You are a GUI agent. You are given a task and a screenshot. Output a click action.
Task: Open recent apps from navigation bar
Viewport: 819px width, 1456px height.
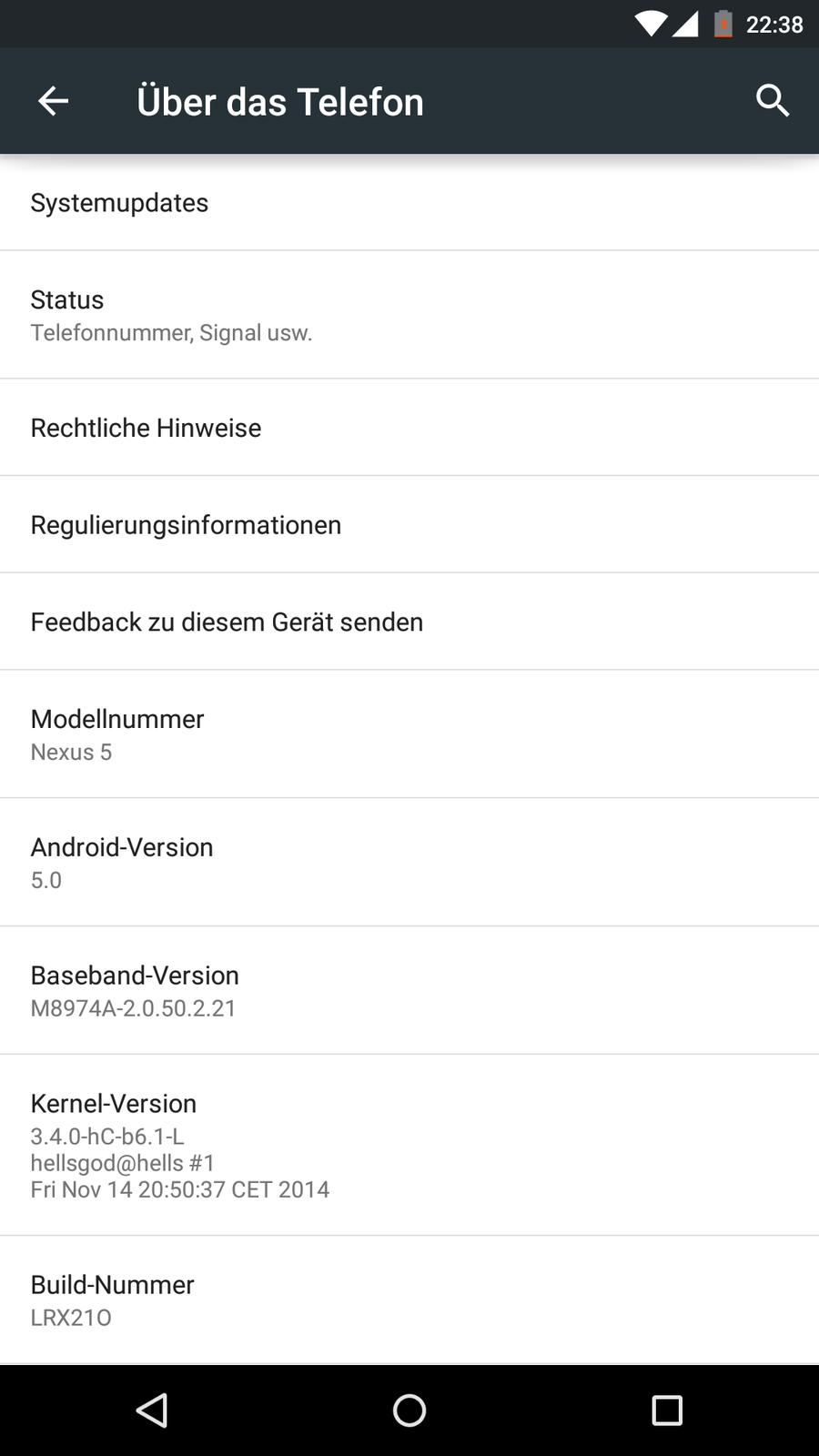(x=667, y=1410)
